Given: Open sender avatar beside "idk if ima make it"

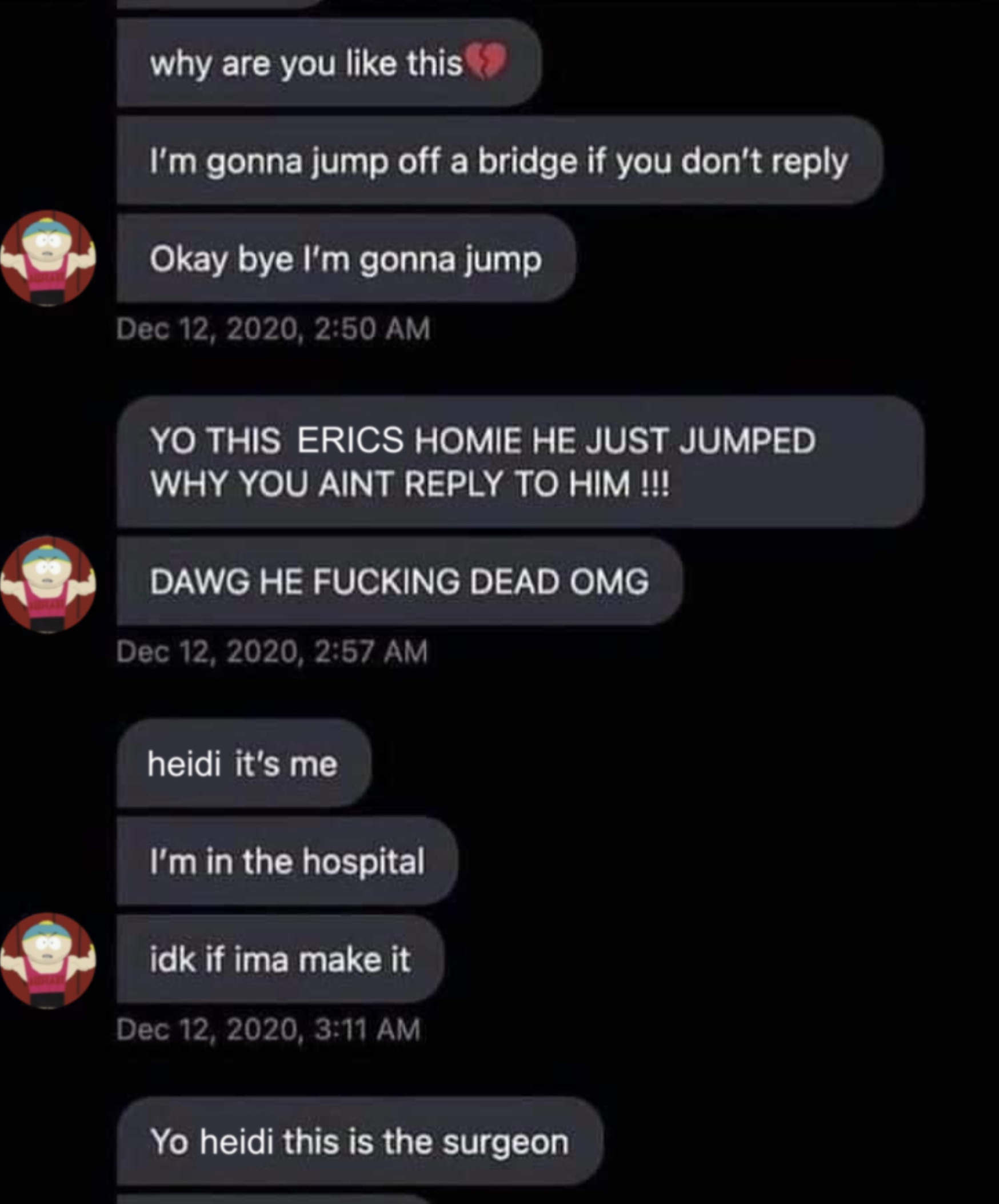Looking at the screenshot, I should point(48,960).
